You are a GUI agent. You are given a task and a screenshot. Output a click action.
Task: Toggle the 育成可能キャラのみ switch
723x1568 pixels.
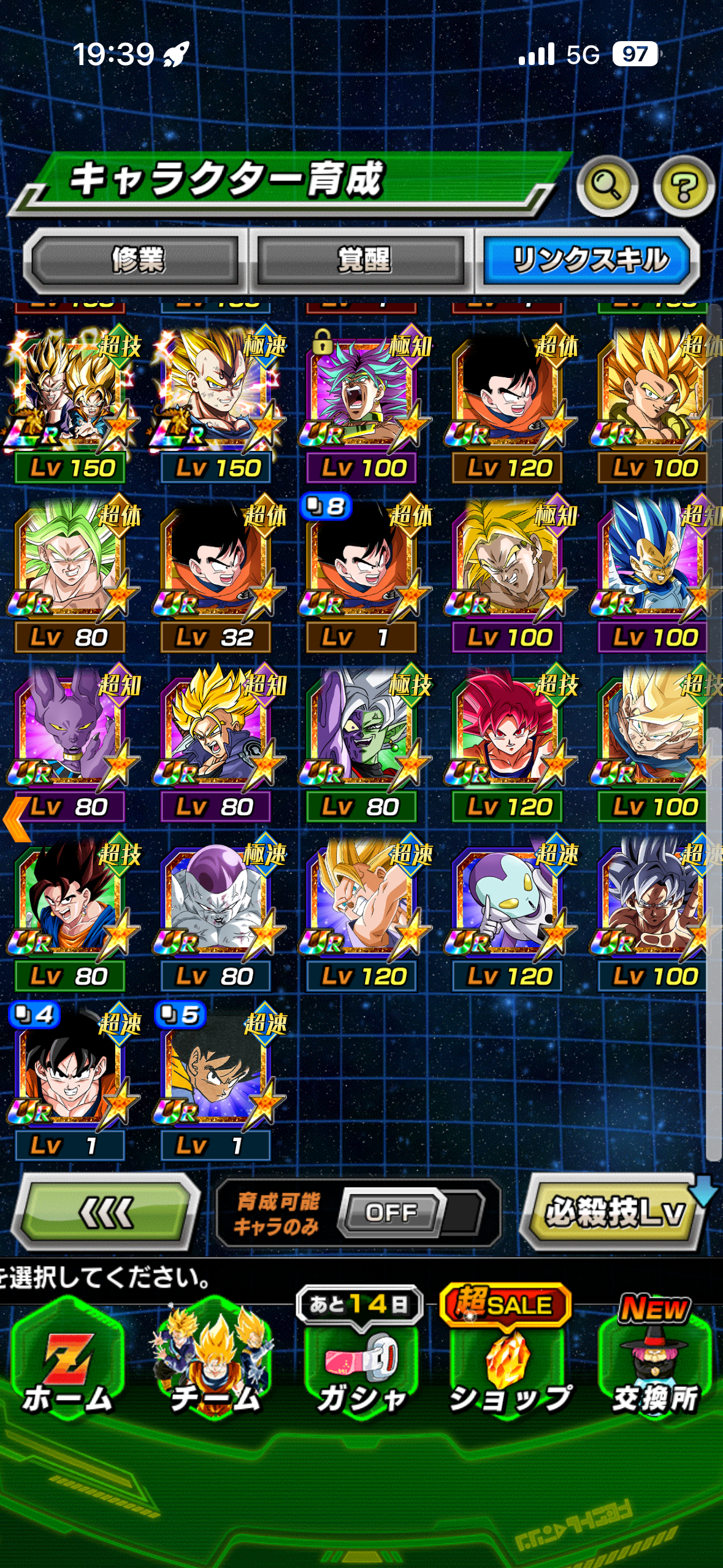(x=392, y=1213)
